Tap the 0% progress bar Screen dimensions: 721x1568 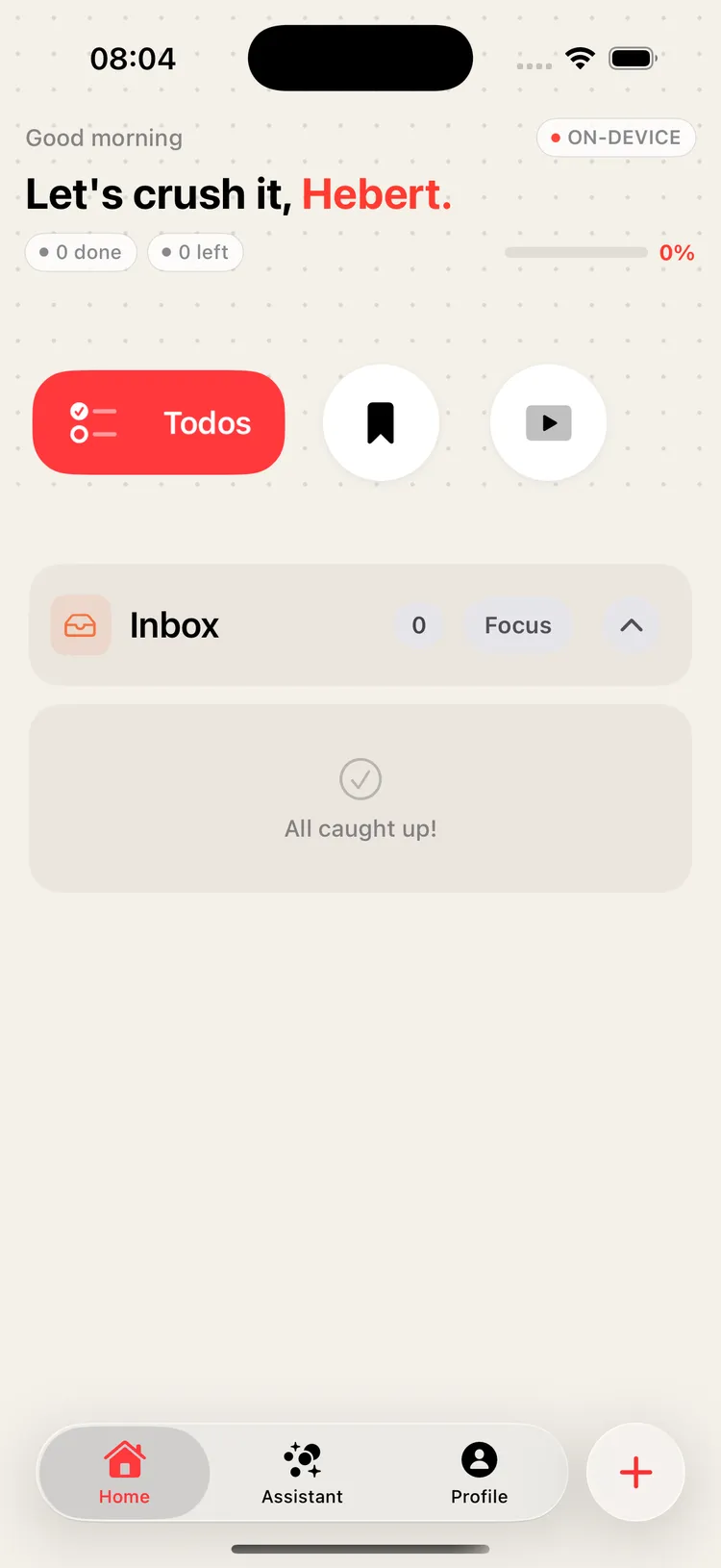(x=575, y=252)
